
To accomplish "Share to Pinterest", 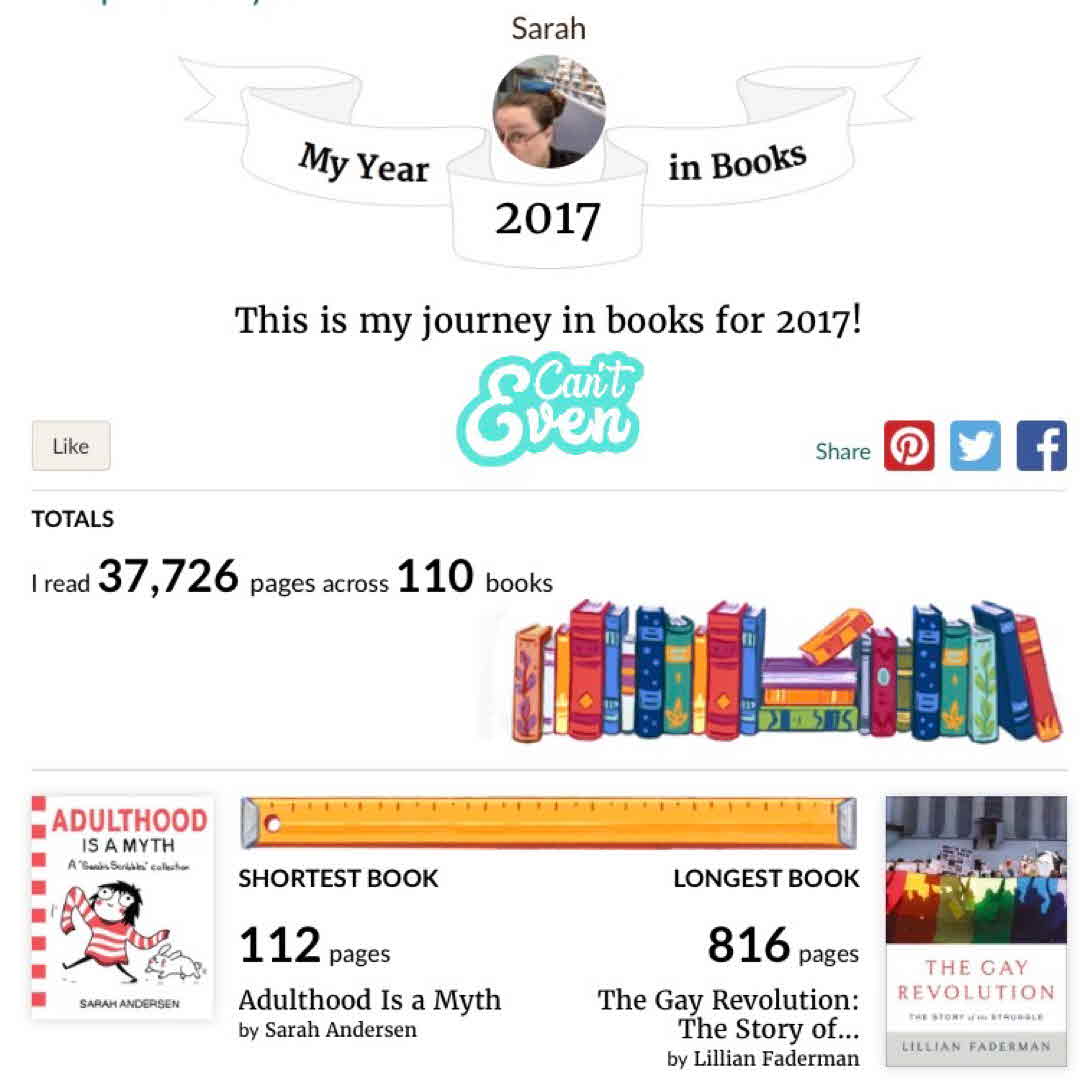I will (x=909, y=446).
